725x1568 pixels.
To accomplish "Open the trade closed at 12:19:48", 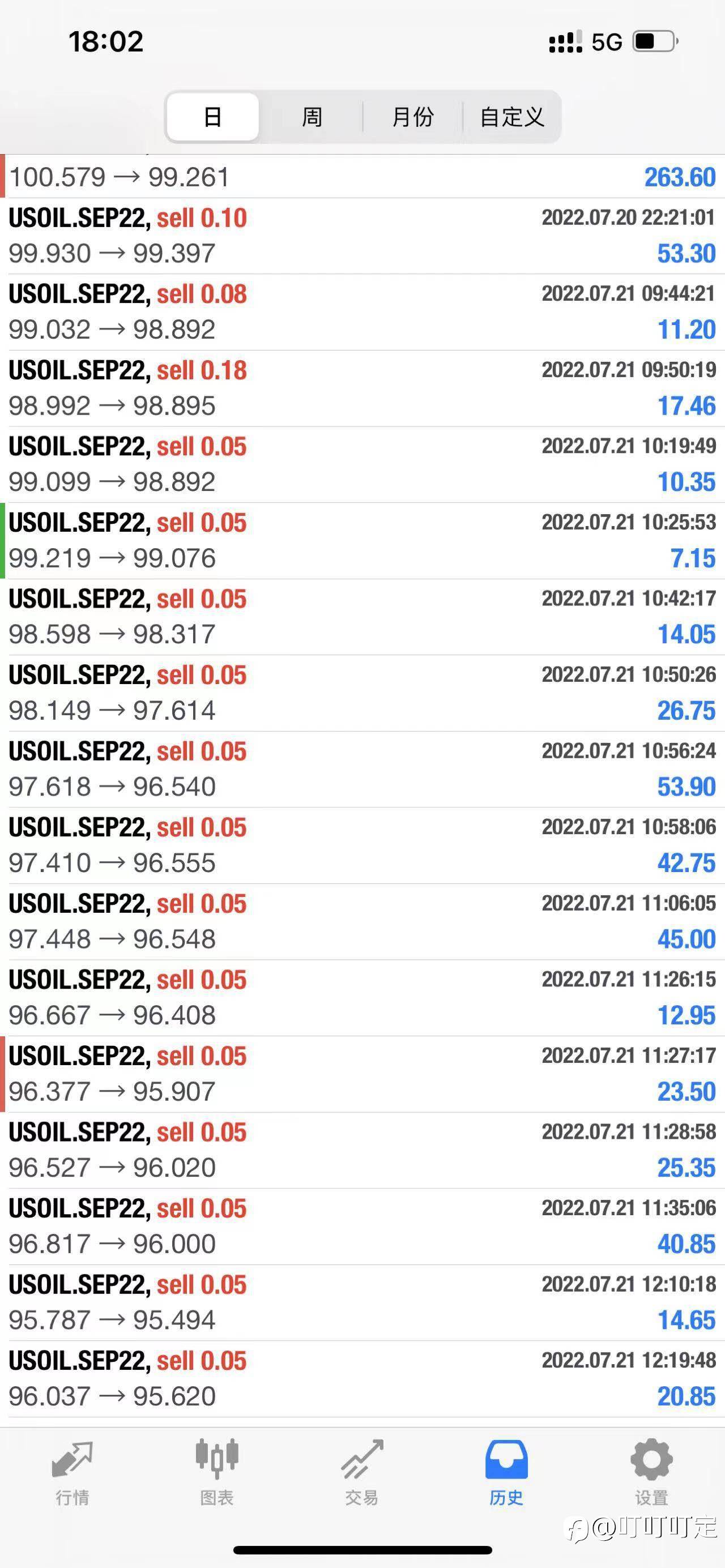I will click(x=362, y=1379).
